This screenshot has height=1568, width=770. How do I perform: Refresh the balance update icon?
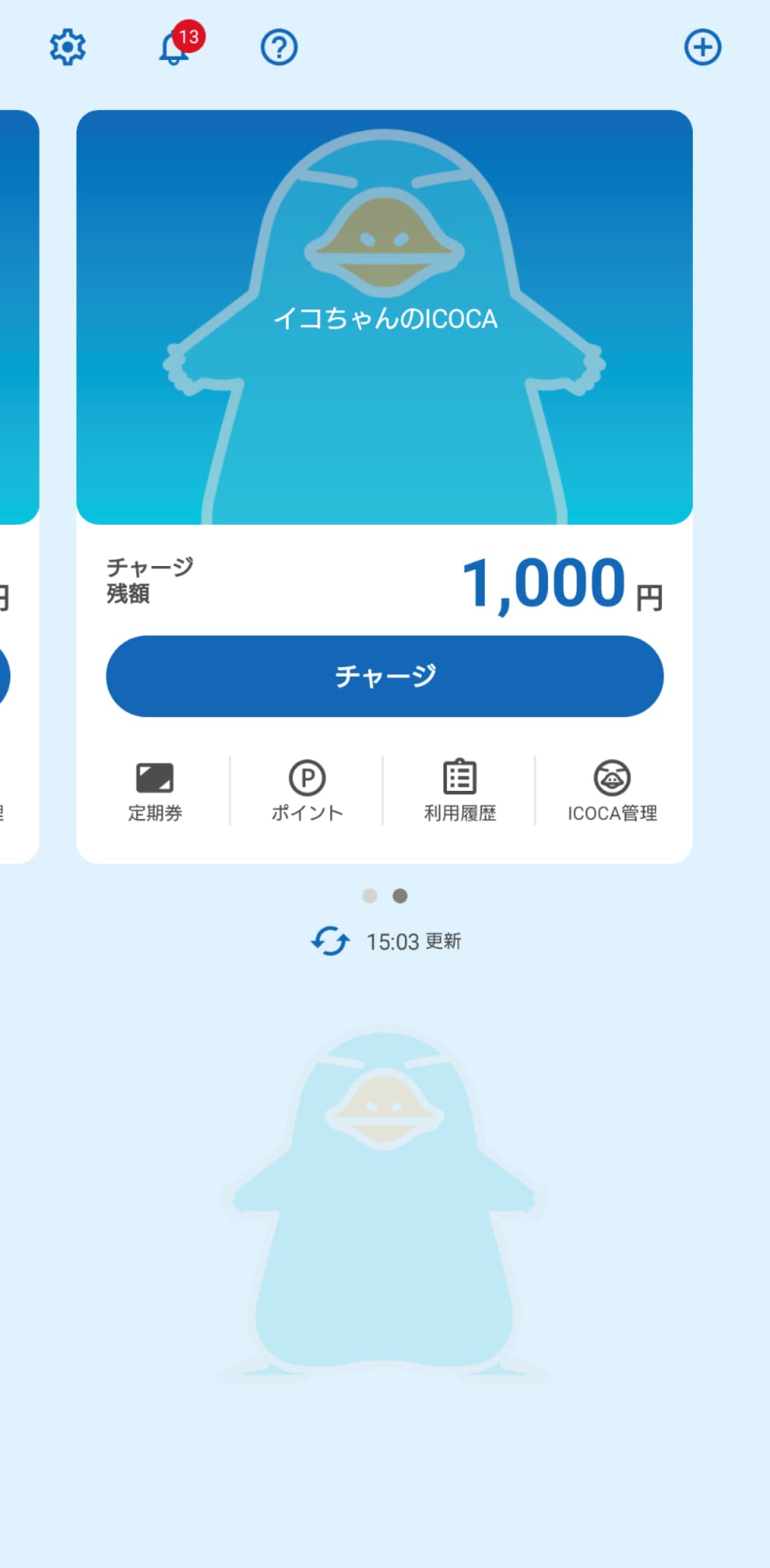point(331,941)
